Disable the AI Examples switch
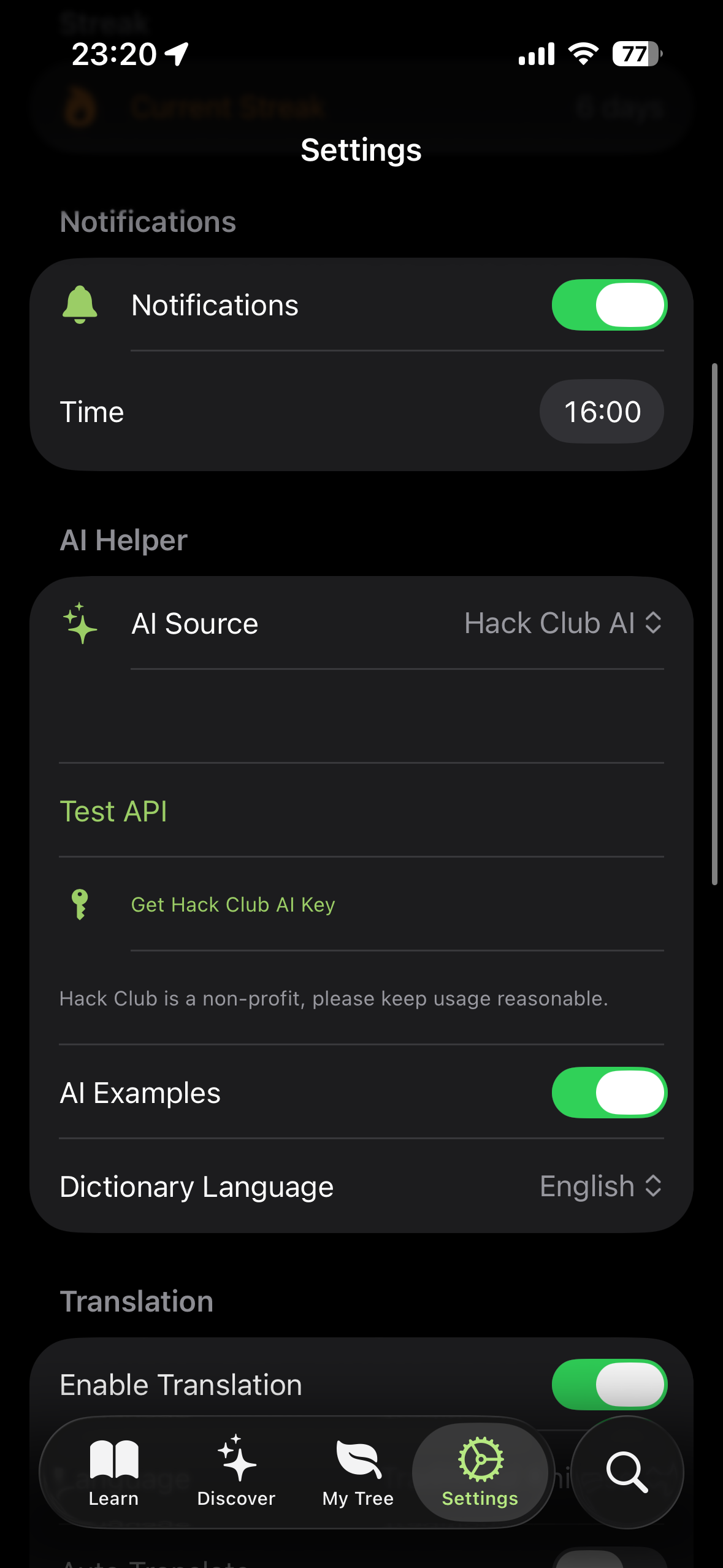Image resolution: width=723 pixels, height=1568 pixels. tap(609, 1093)
